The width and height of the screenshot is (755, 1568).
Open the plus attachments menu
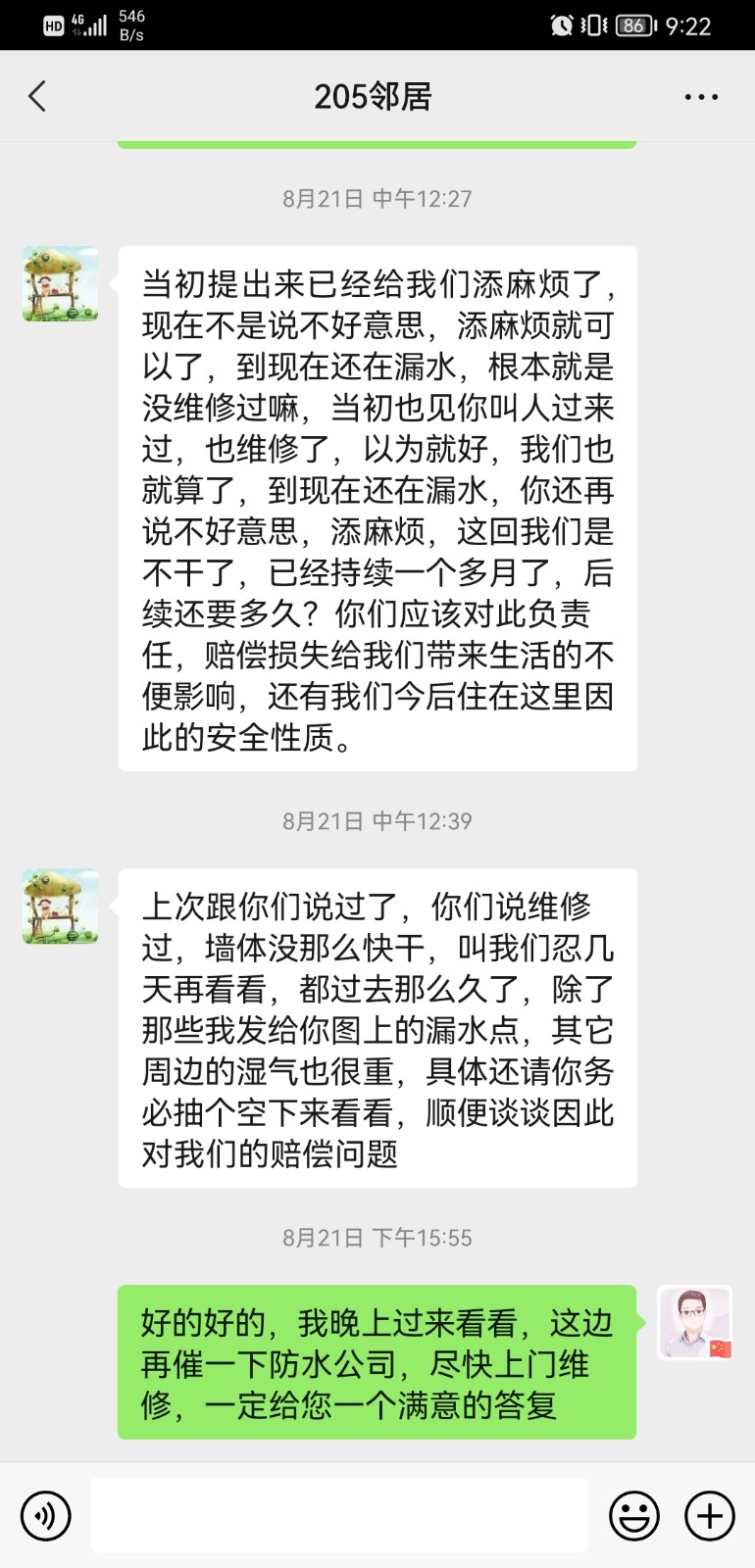(x=709, y=1515)
